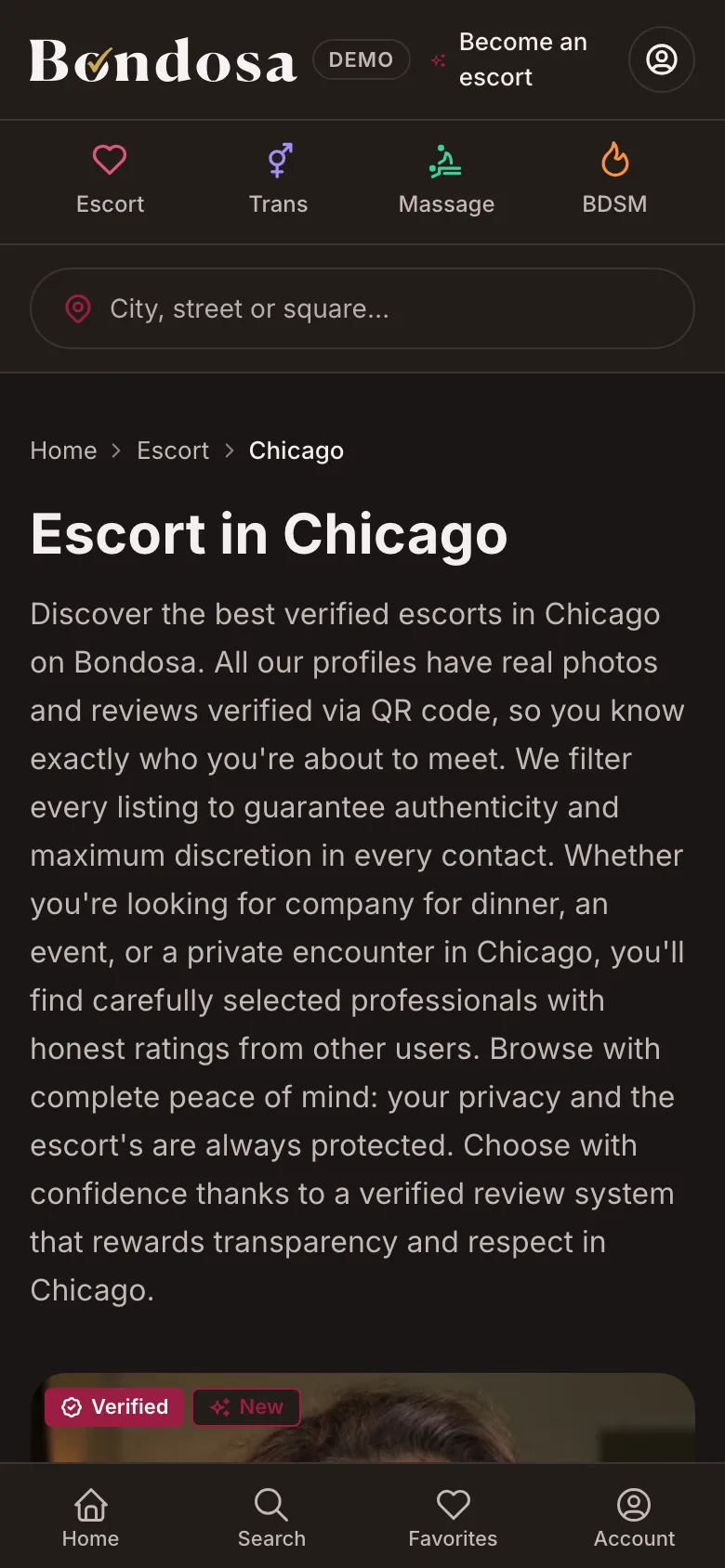The width and height of the screenshot is (725, 1568).
Task: Tap the Bondosa logo
Action: click(x=163, y=60)
